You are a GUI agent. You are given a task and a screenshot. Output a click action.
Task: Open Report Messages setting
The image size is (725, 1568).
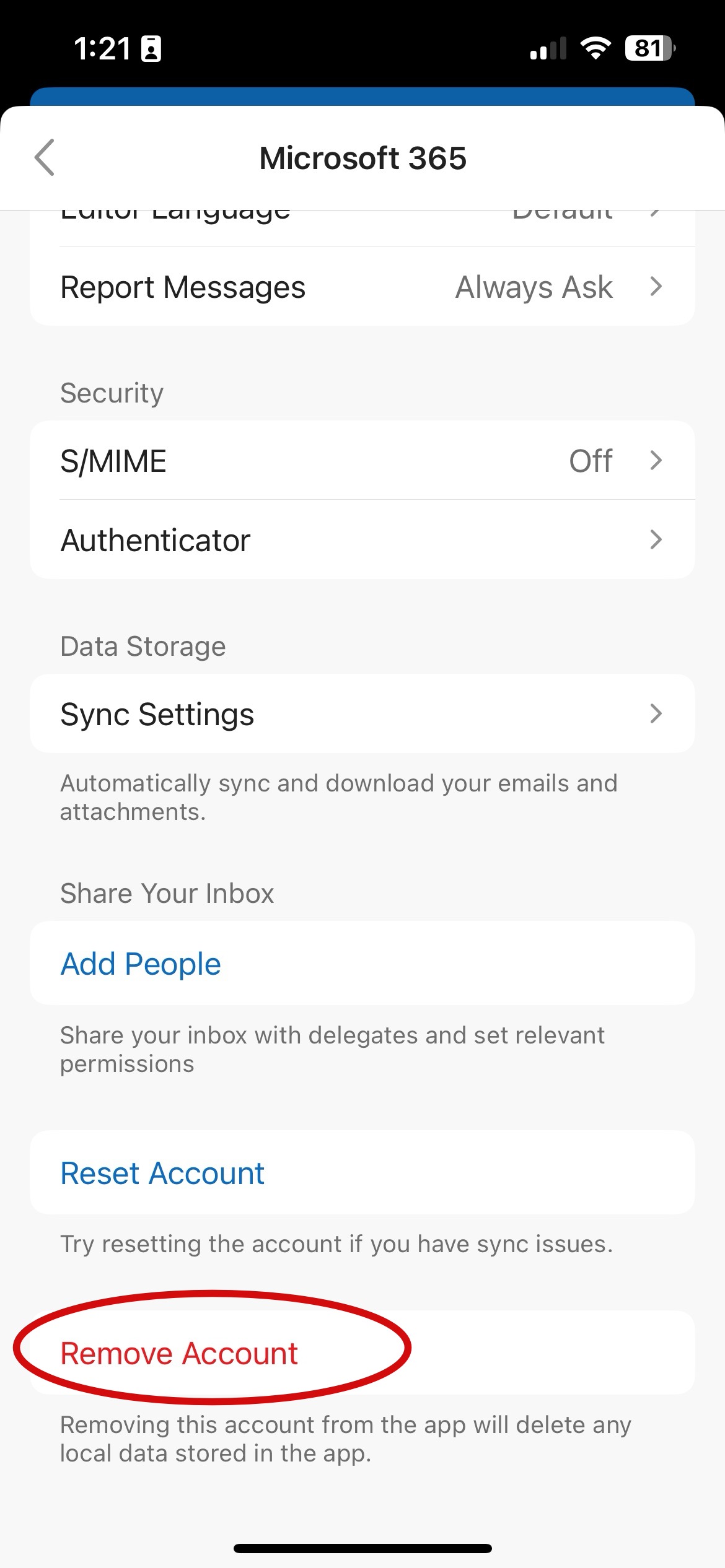(362, 287)
